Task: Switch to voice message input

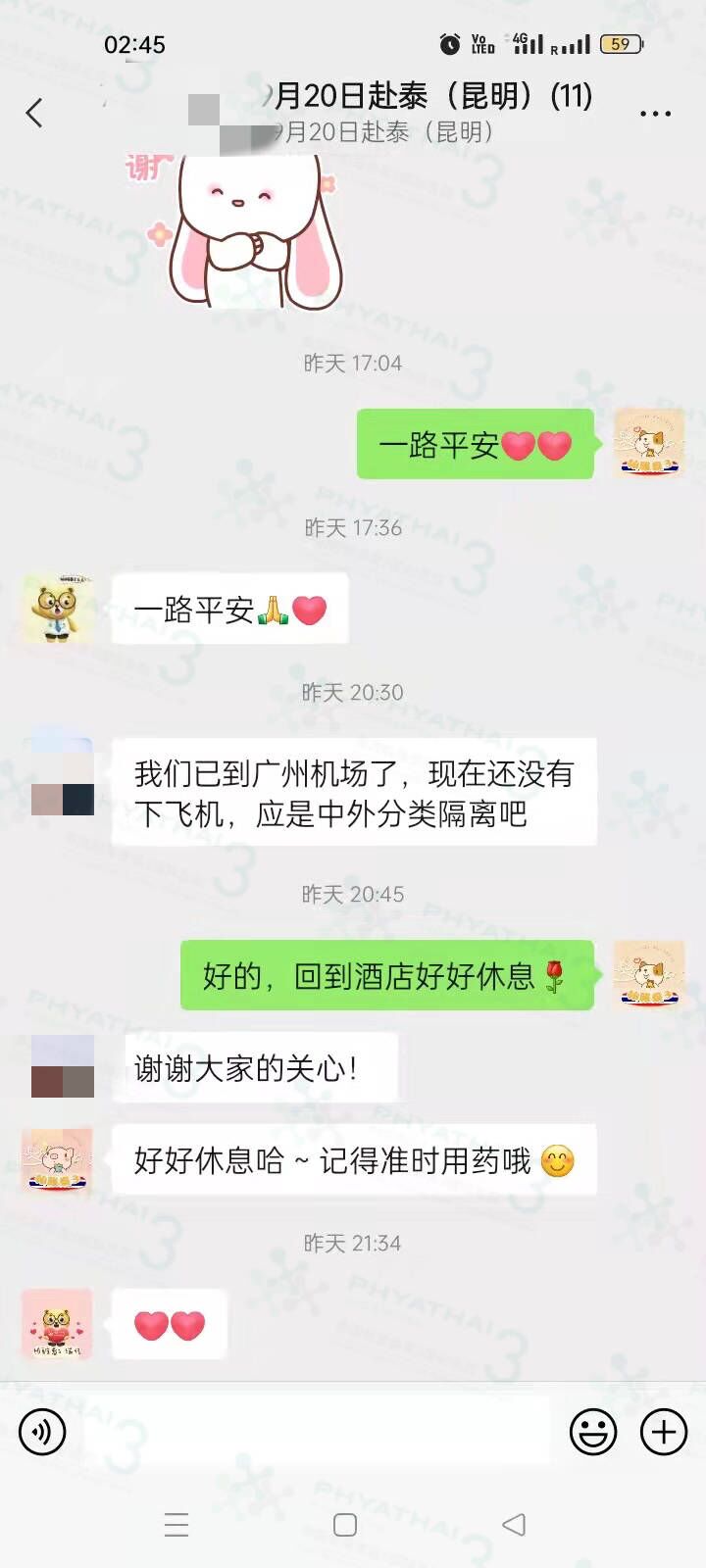Action: pyautogui.click(x=42, y=1432)
